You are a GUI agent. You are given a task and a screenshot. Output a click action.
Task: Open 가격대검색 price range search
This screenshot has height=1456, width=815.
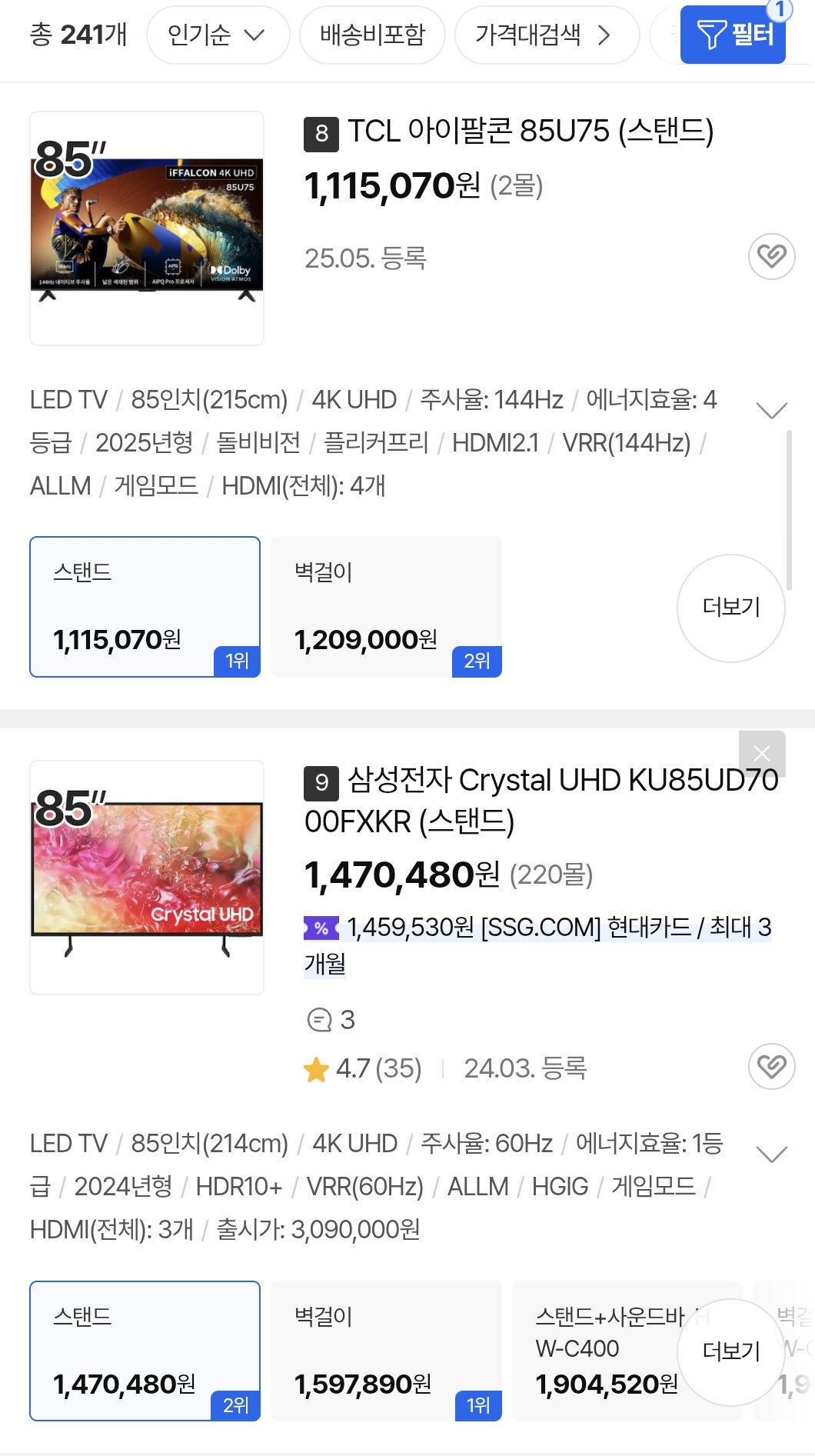pyautogui.click(x=546, y=35)
